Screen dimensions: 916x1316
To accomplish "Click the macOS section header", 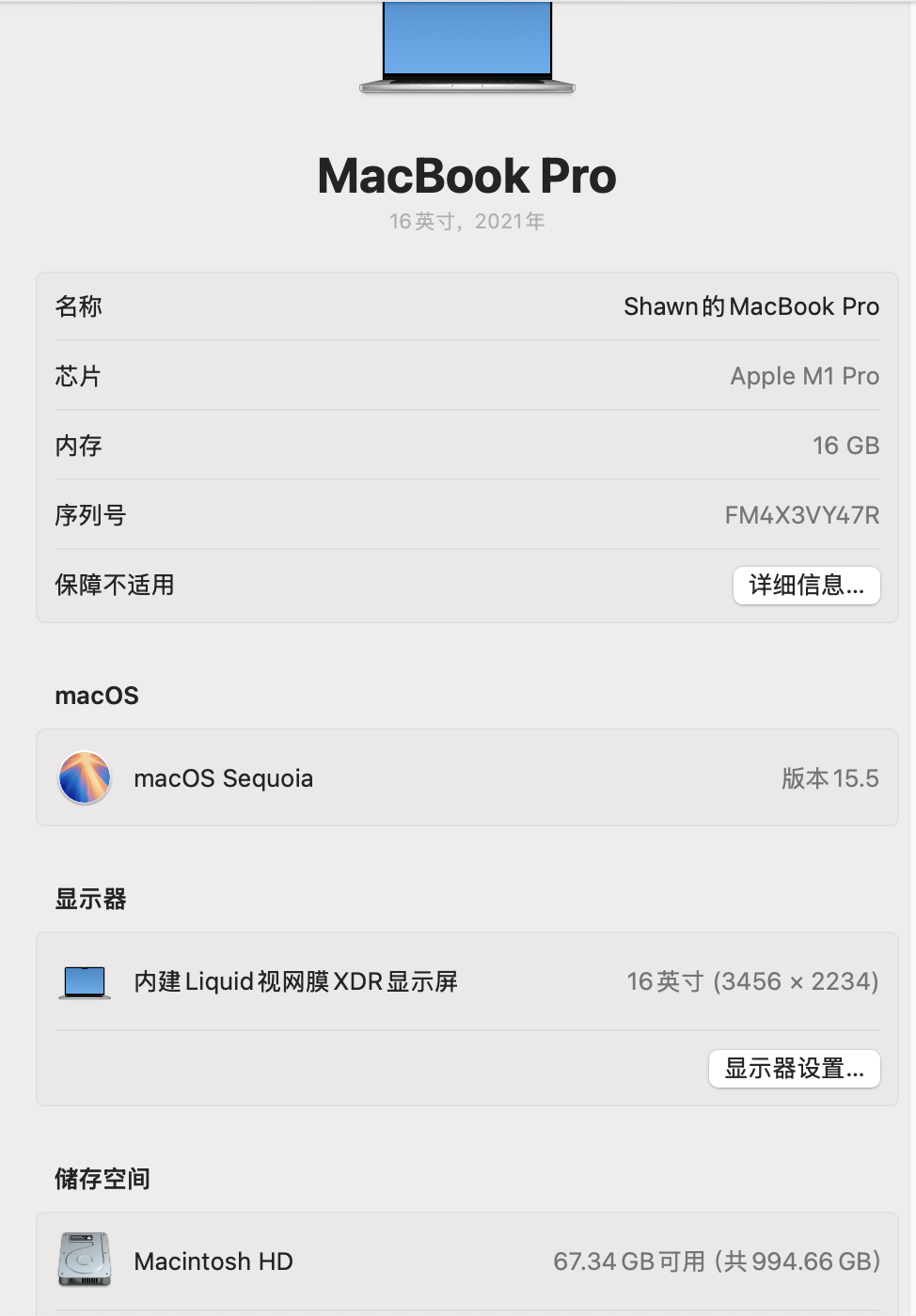I will [97, 695].
